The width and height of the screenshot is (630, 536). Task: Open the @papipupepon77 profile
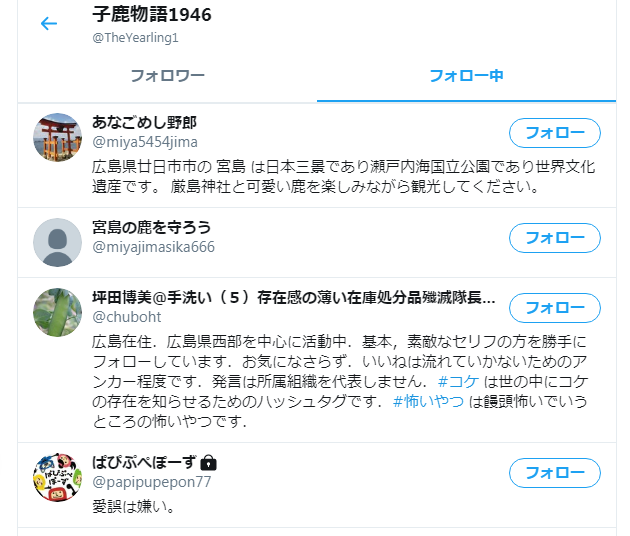151,482
